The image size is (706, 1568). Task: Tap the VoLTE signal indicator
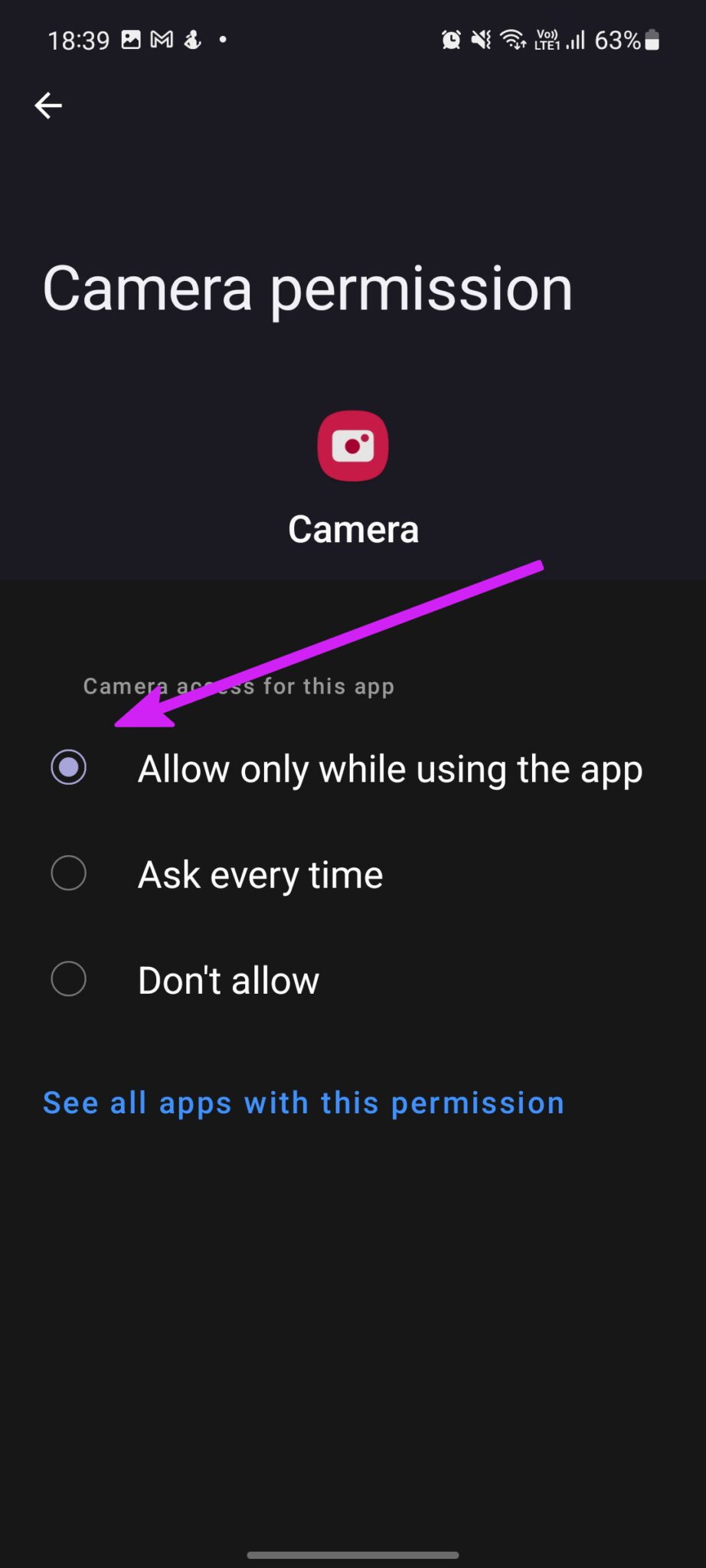(x=548, y=37)
